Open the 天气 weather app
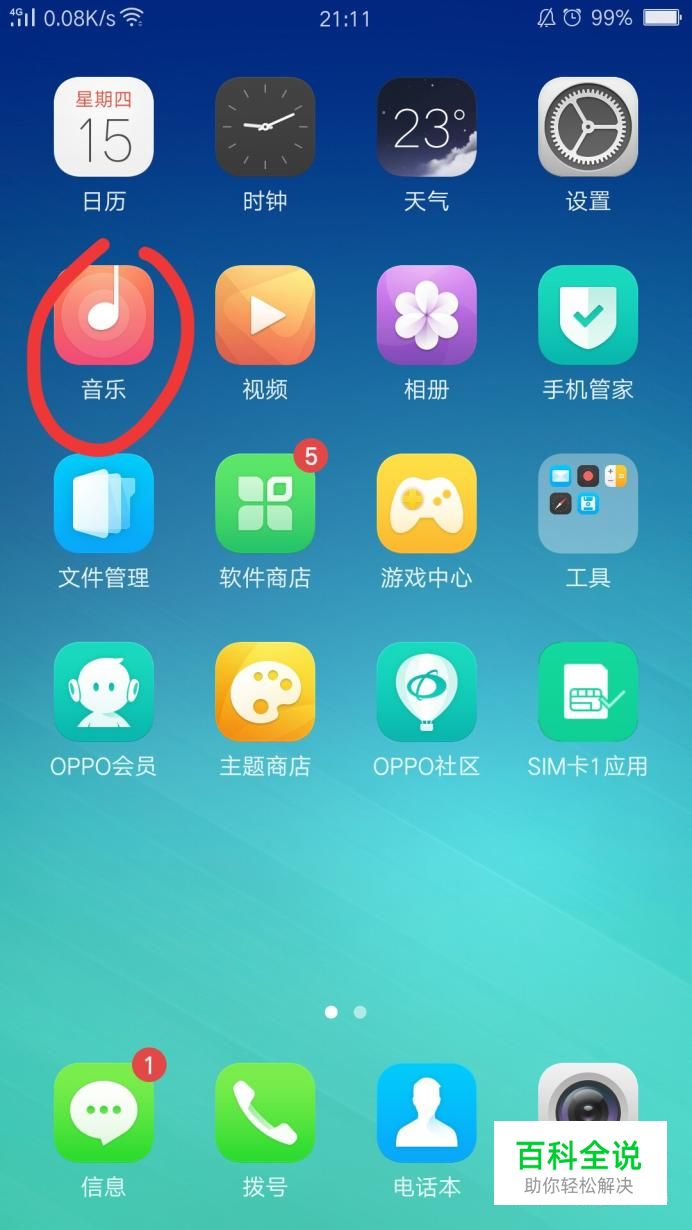This screenshot has height=1230, width=692. click(x=426, y=127)
